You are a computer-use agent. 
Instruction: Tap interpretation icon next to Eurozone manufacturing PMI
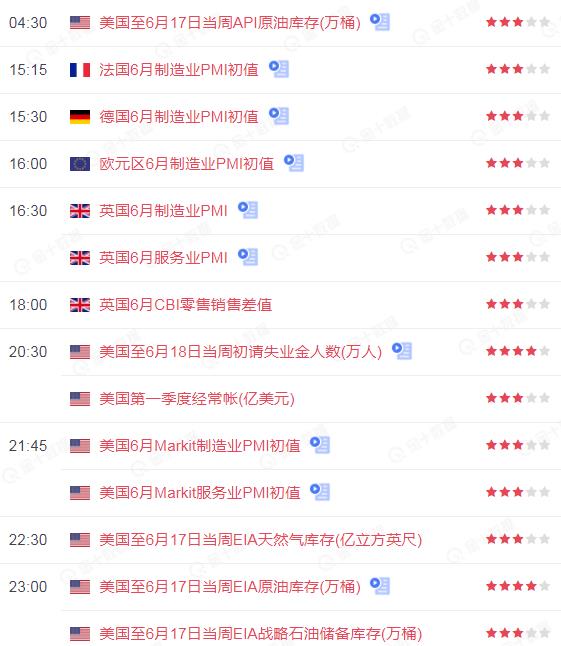coord(294,163)
